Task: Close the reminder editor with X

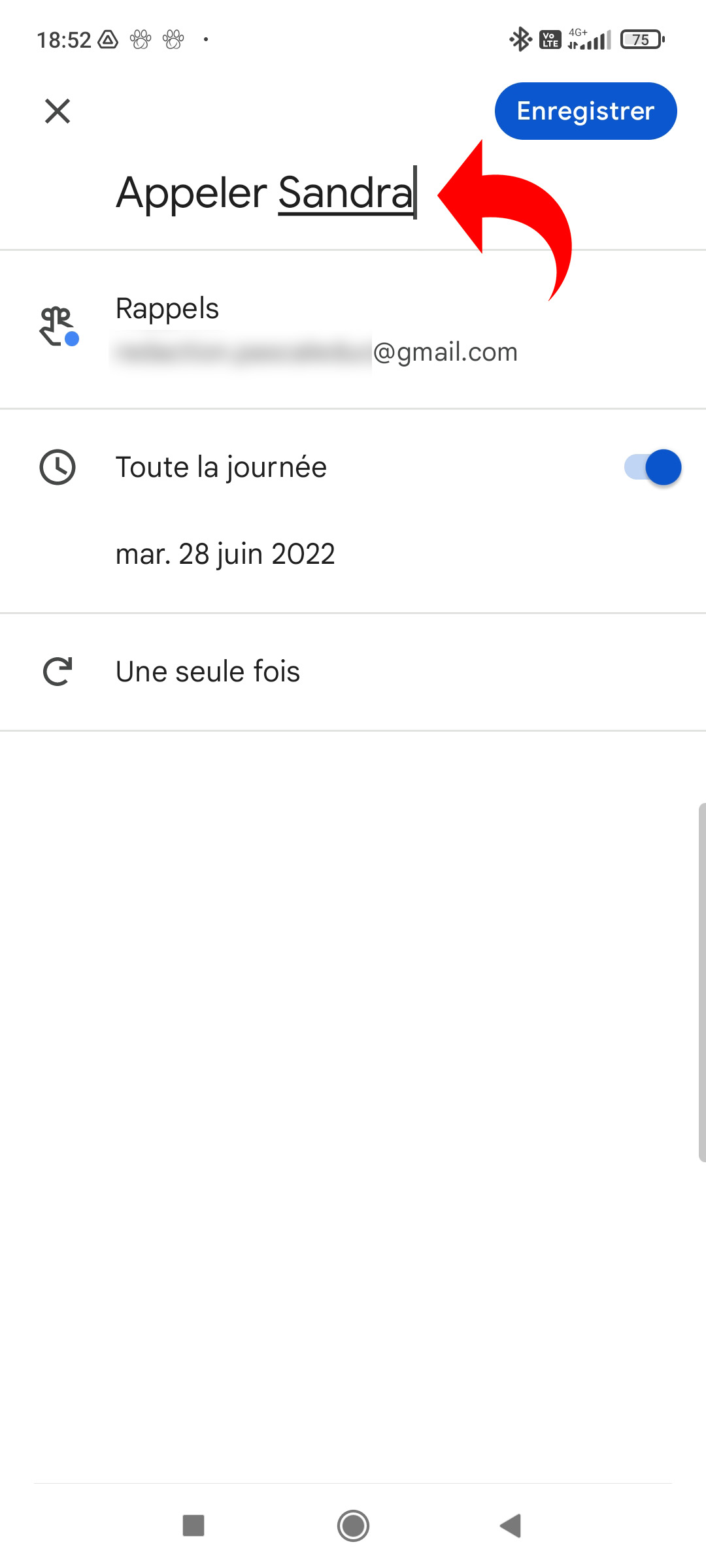Action: click(x=58, y=111)
